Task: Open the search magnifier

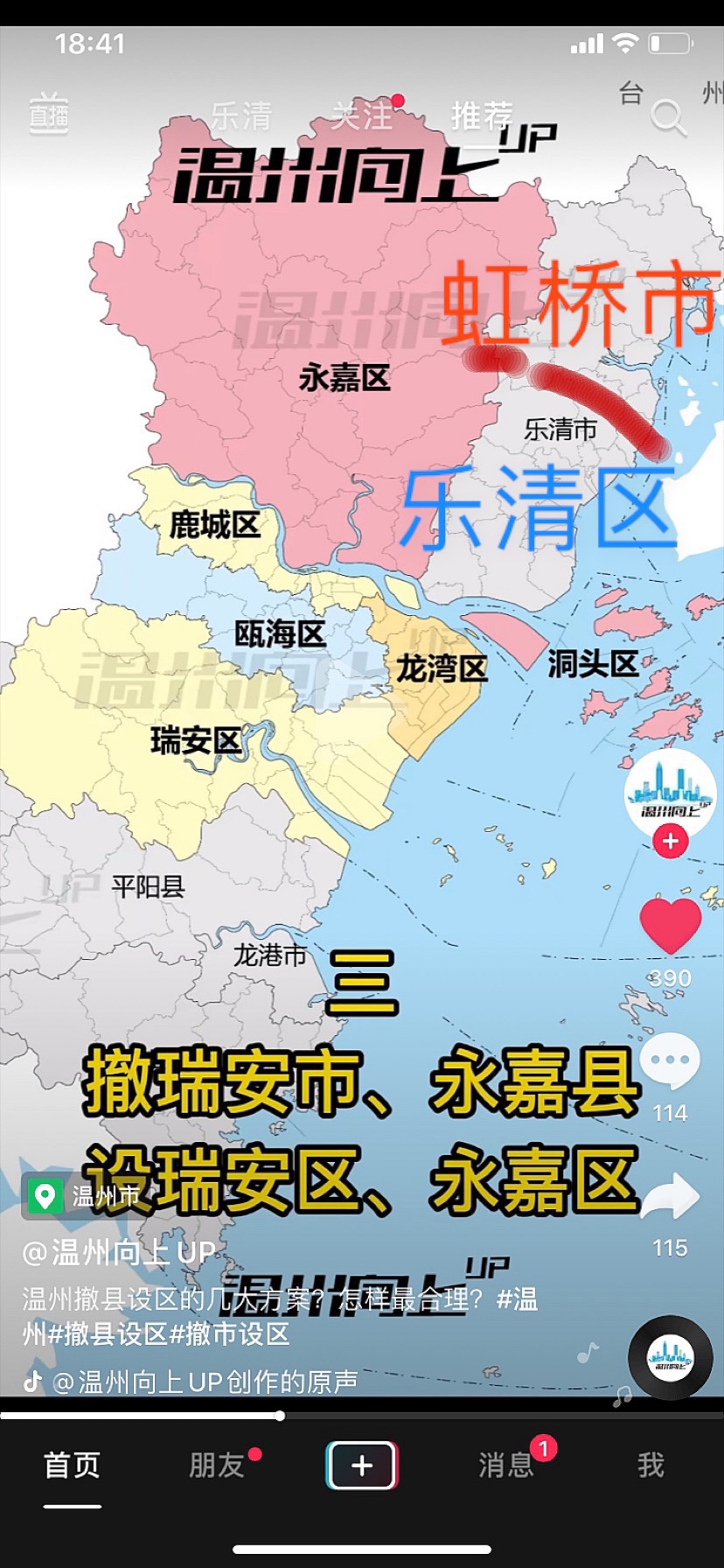Action: point(668,117)
